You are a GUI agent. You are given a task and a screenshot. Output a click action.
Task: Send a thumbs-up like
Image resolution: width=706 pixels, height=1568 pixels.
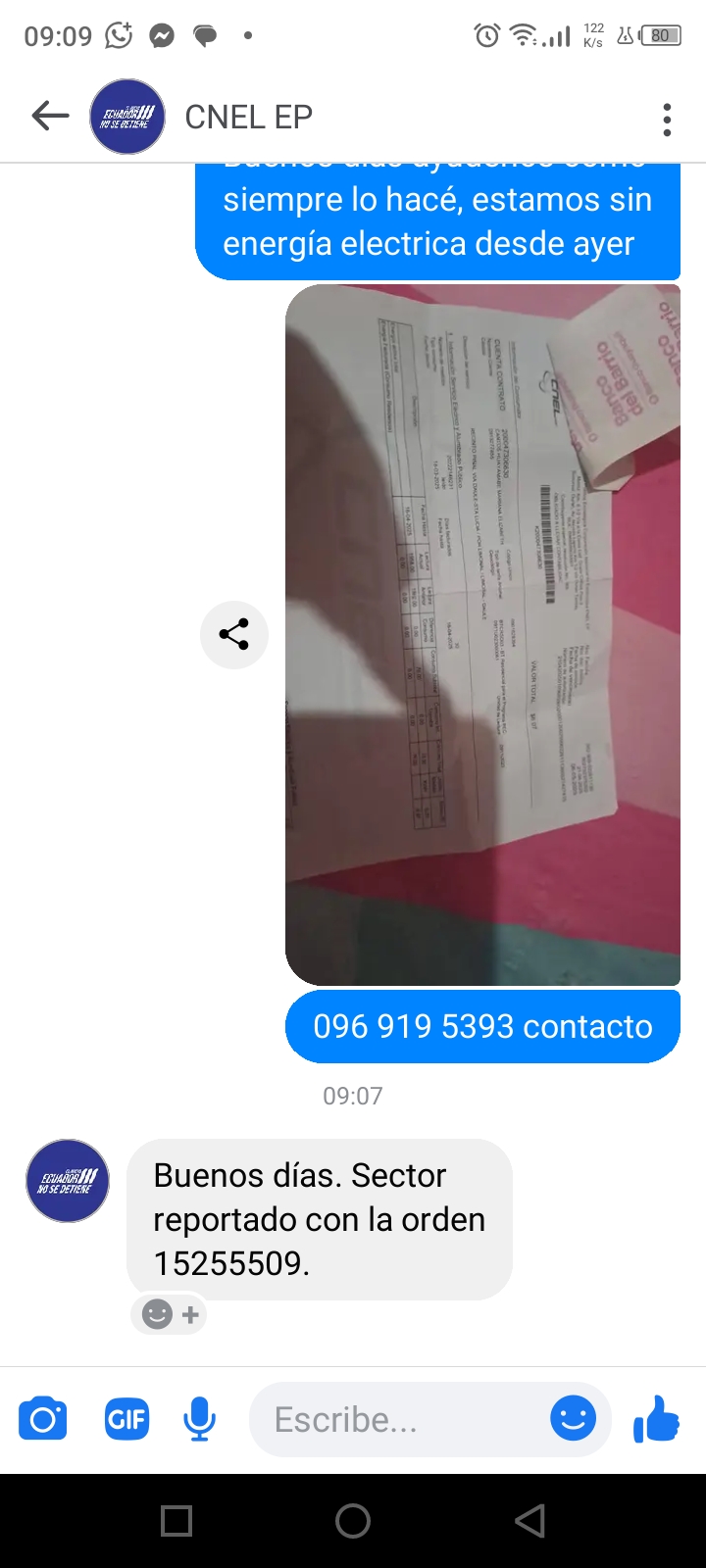point(656,1418)
